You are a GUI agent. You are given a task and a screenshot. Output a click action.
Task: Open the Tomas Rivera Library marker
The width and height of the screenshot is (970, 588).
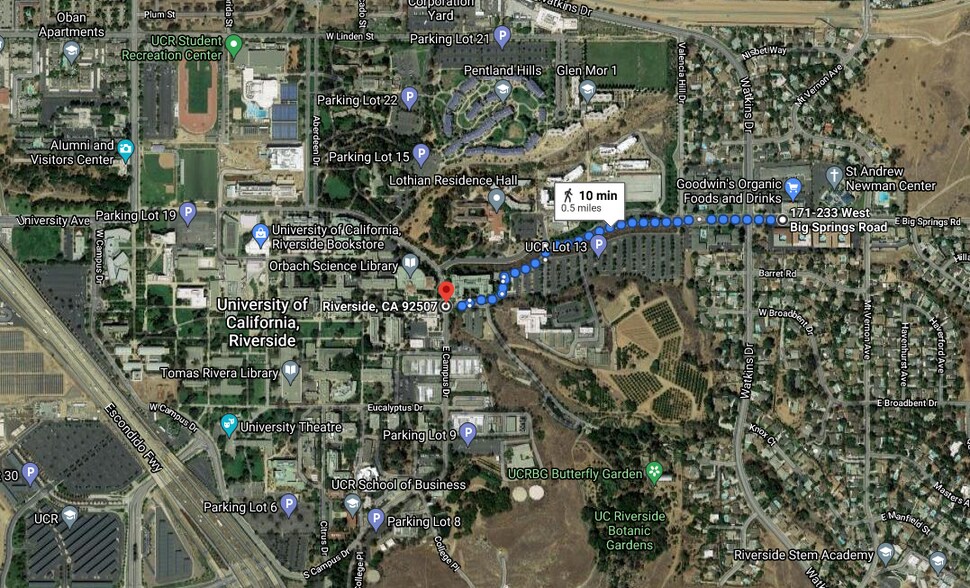tap(290, 373)
